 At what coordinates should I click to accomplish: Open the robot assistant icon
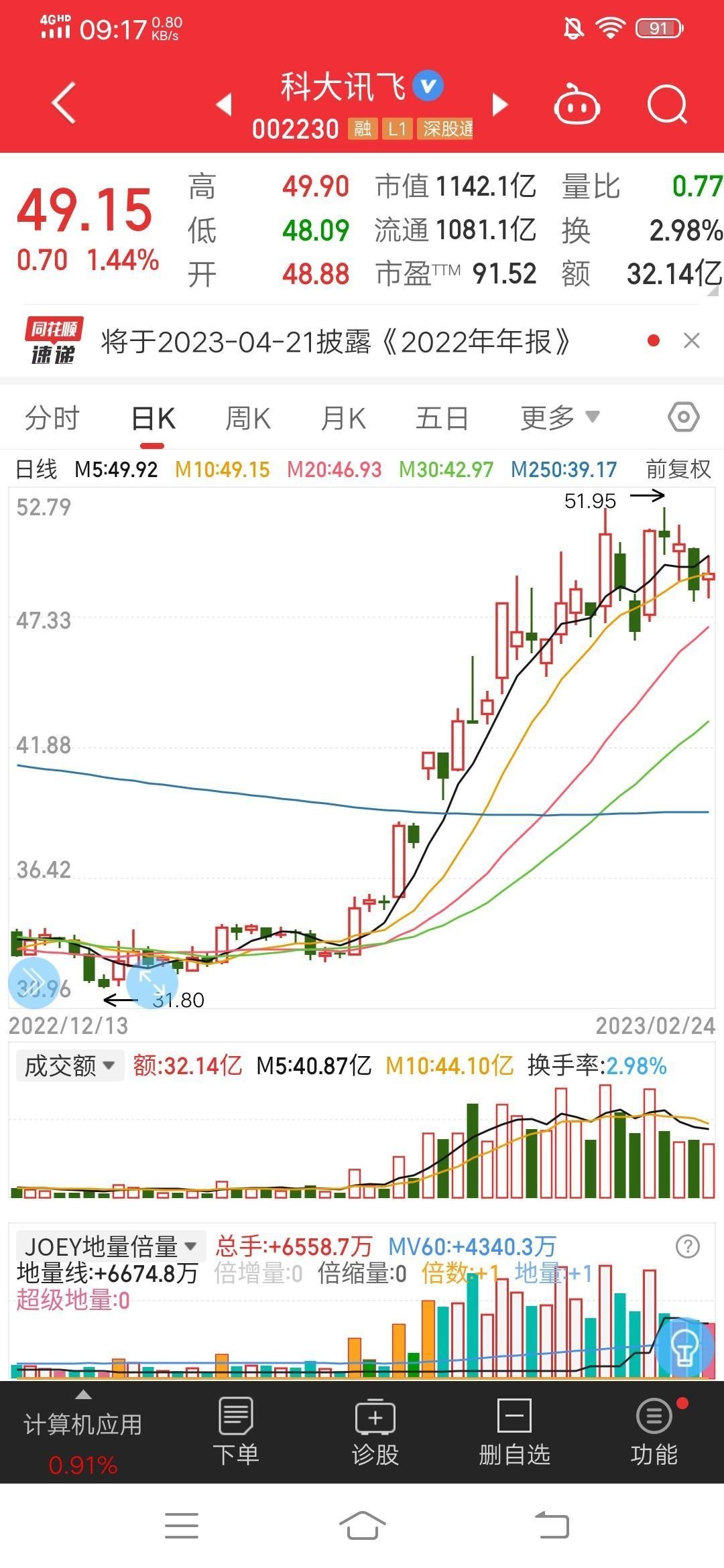577,105
